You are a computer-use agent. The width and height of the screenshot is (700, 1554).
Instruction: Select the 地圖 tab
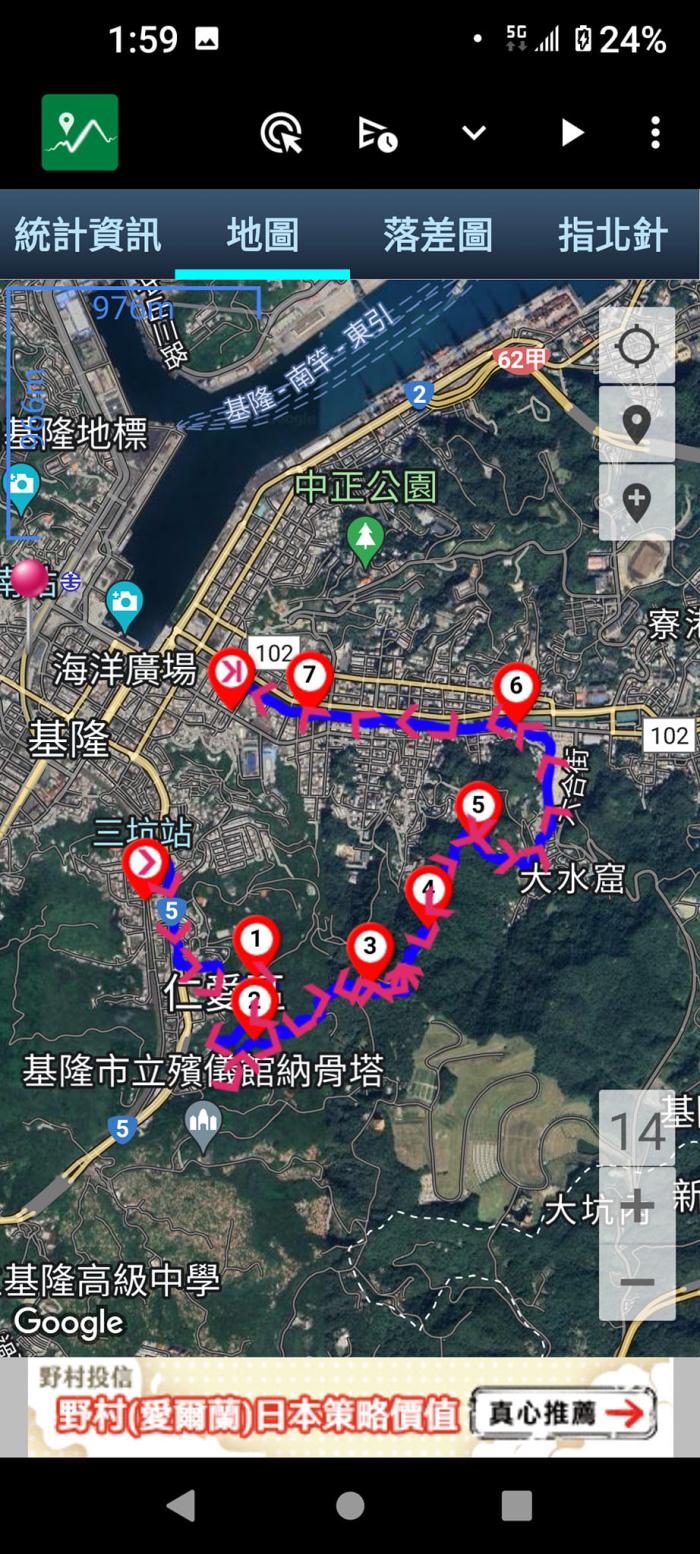[262, 236]
